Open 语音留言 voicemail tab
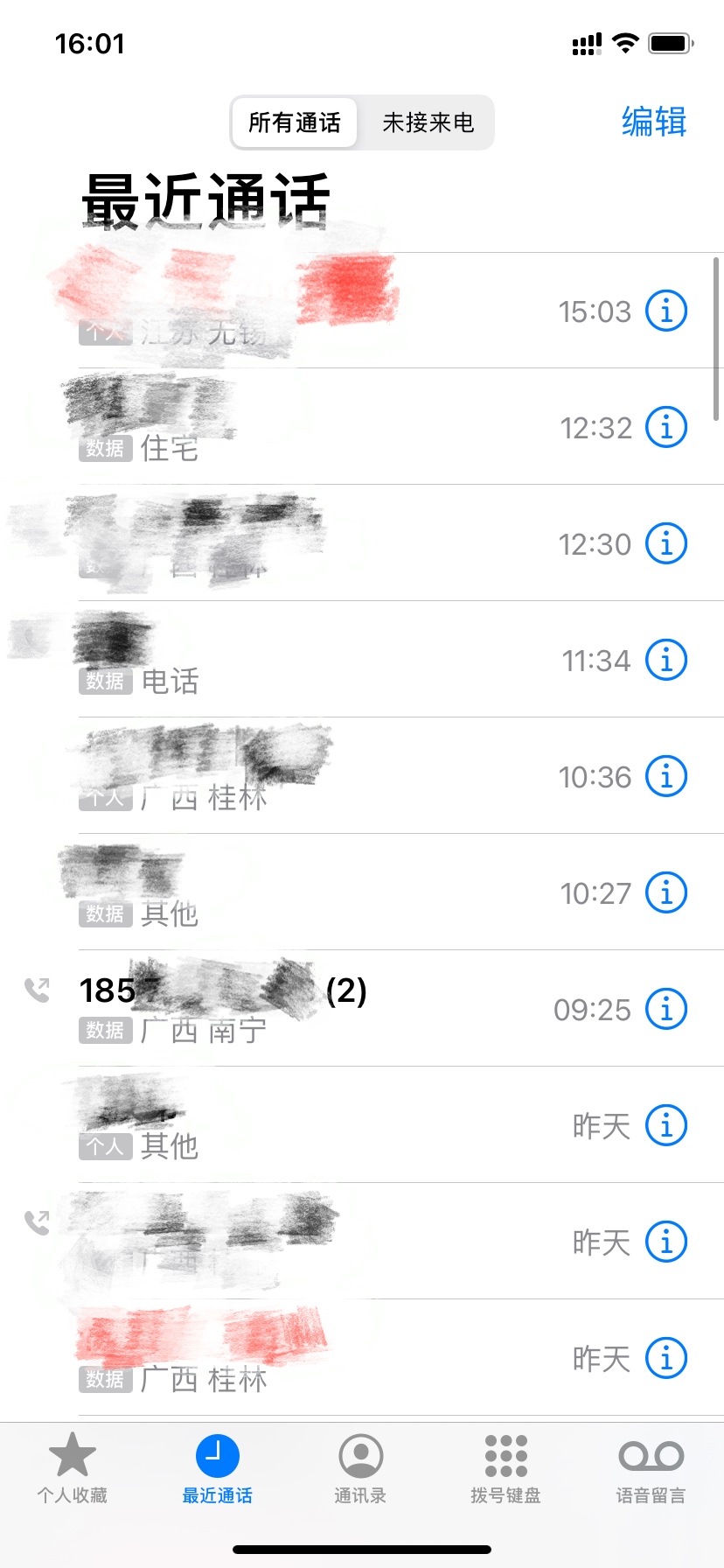724x1568 pixels. (x=651, y=1468)
